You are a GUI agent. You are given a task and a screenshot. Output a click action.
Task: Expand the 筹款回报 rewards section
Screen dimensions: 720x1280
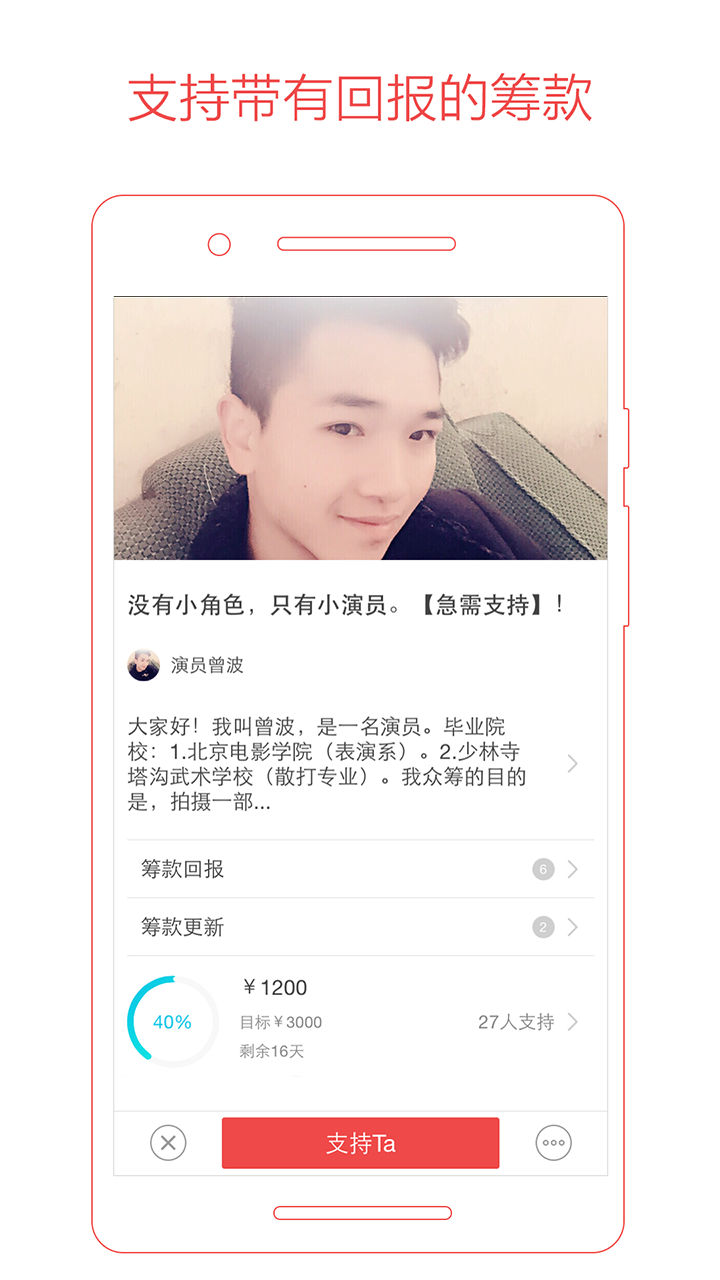pos(360,869)
